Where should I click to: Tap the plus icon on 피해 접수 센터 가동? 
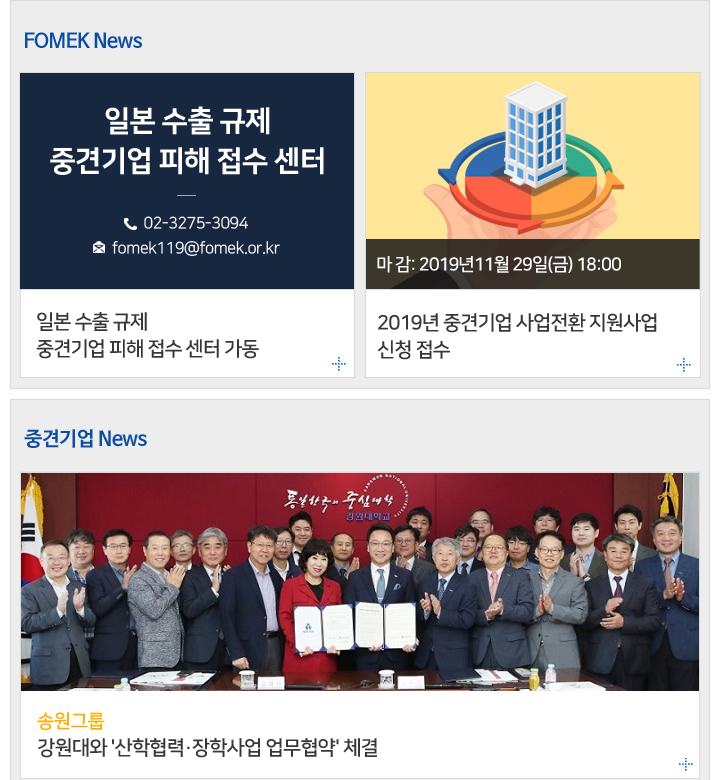click(x=338, y=364)
